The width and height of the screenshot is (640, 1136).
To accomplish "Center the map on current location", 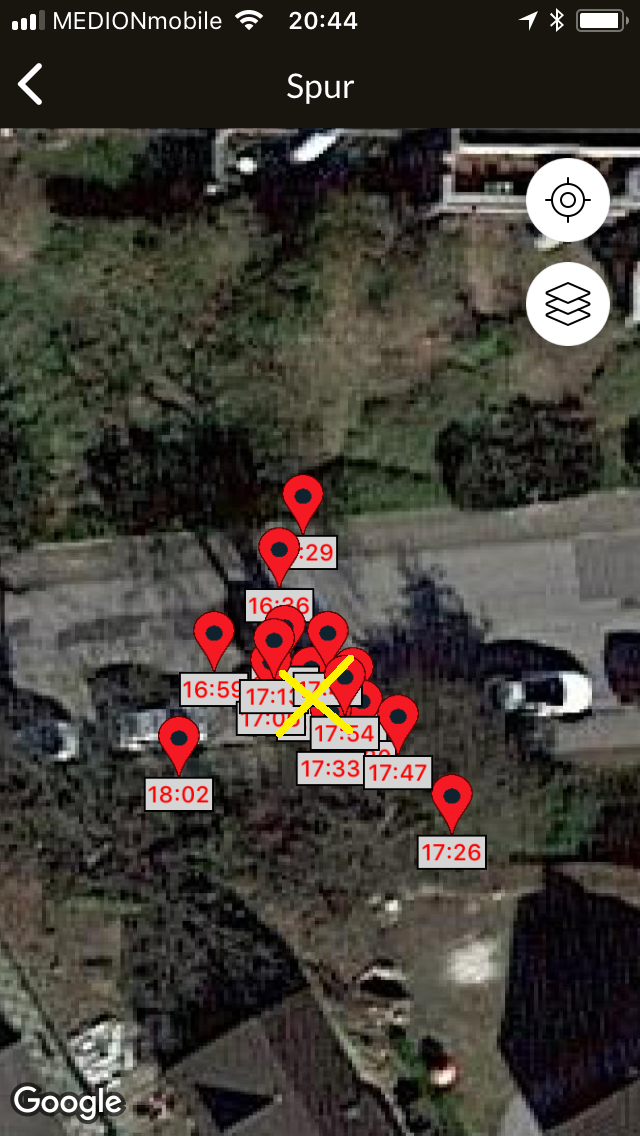I will coord(568,200).
